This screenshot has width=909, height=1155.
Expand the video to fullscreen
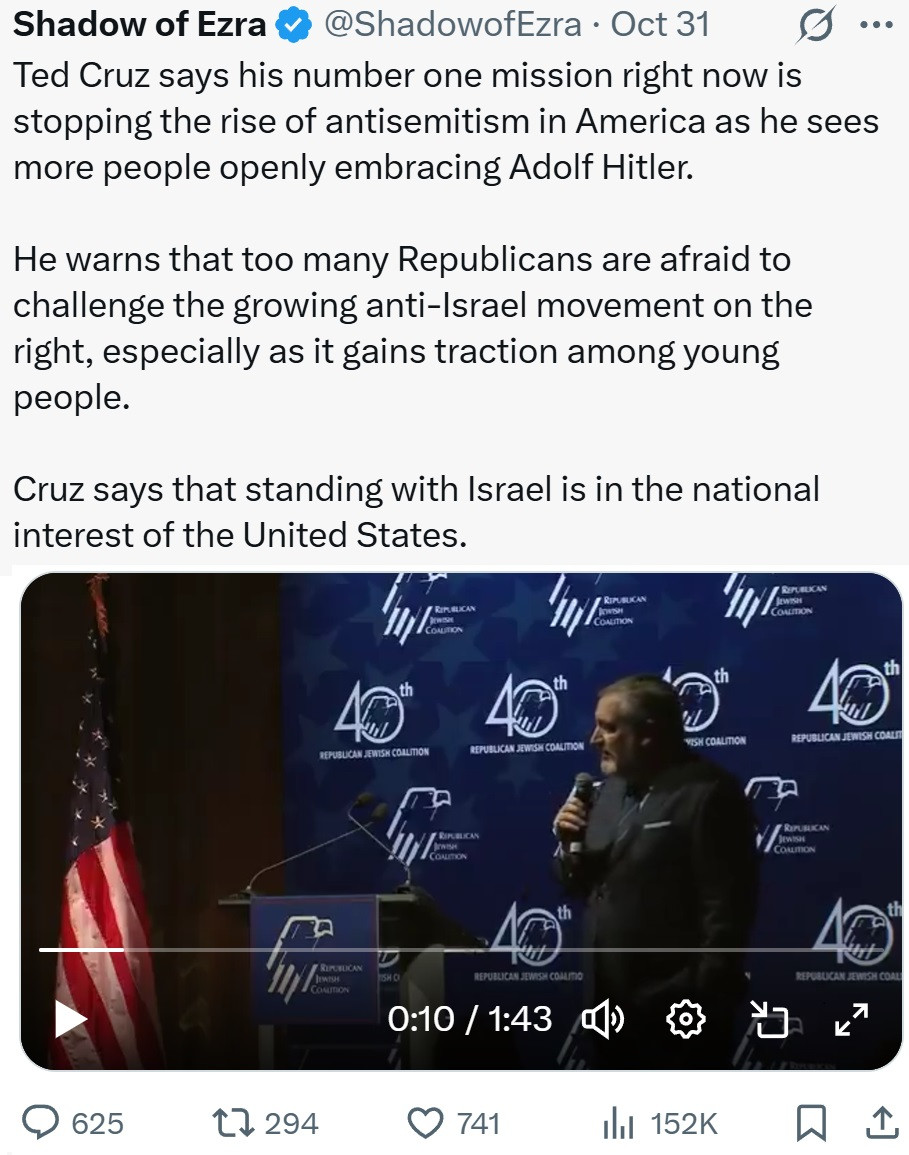[851, 1019]
